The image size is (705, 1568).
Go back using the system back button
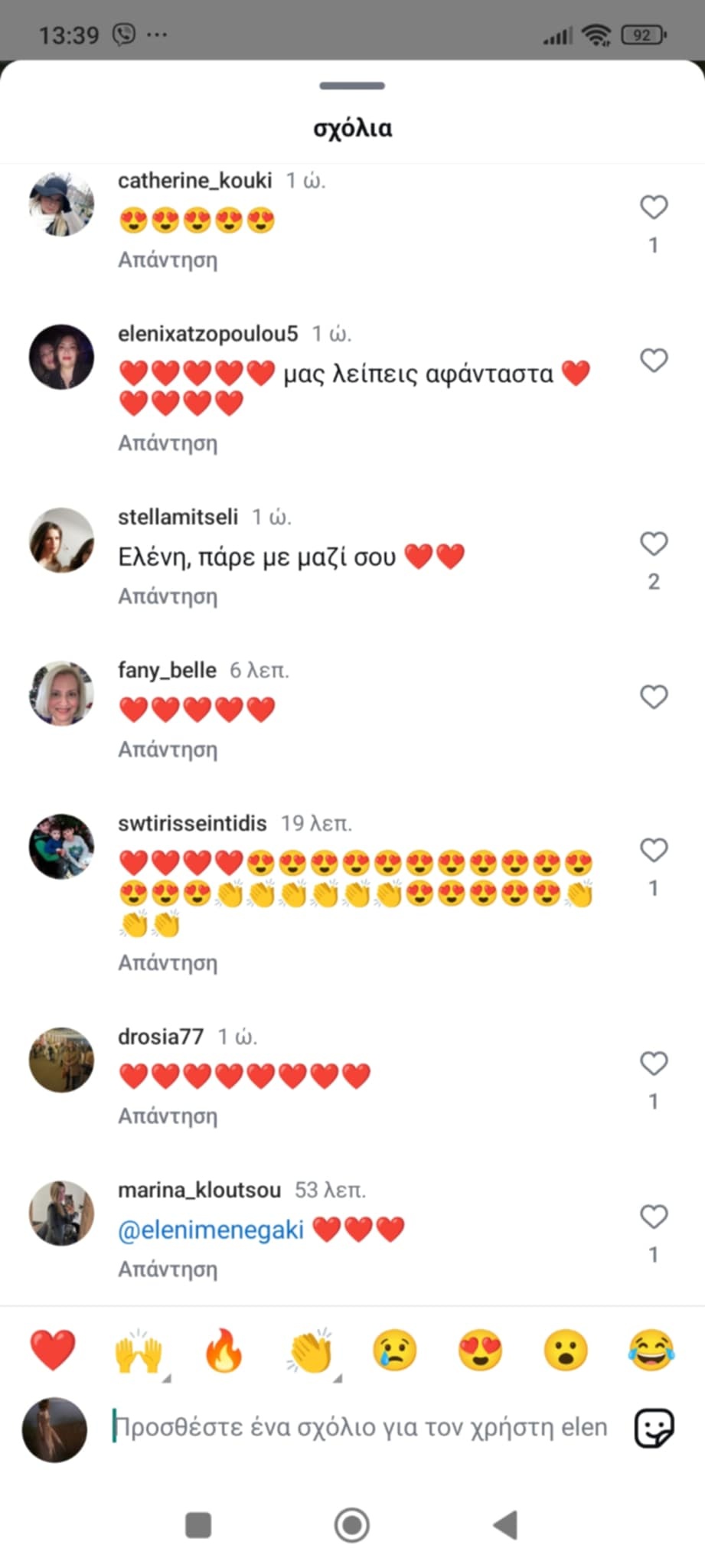[x=506, y=1525]
